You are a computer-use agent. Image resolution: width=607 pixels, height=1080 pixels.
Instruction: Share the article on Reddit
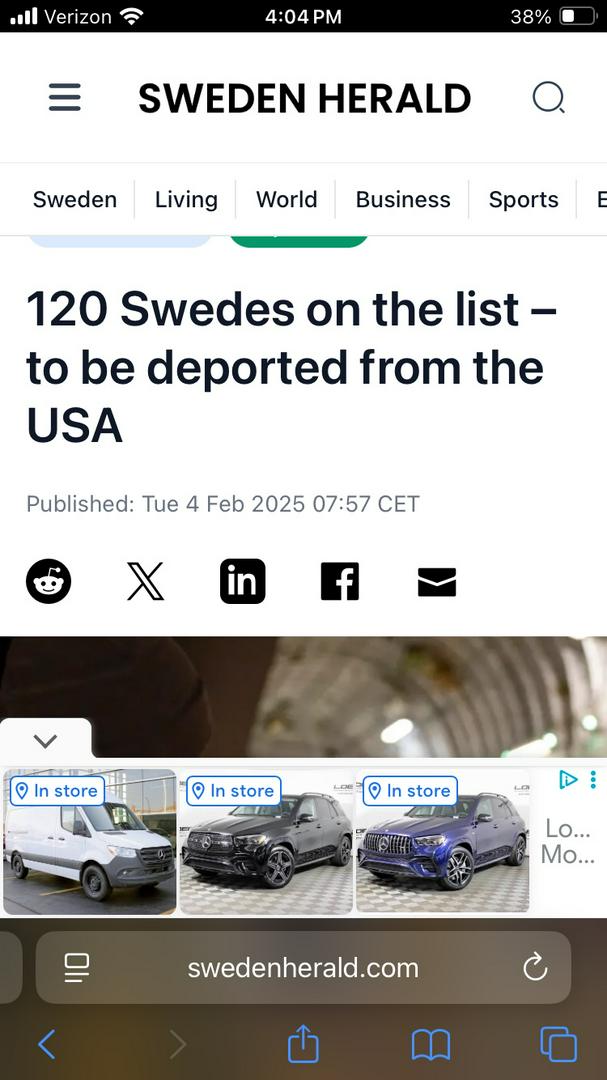[x=49, y=581]
